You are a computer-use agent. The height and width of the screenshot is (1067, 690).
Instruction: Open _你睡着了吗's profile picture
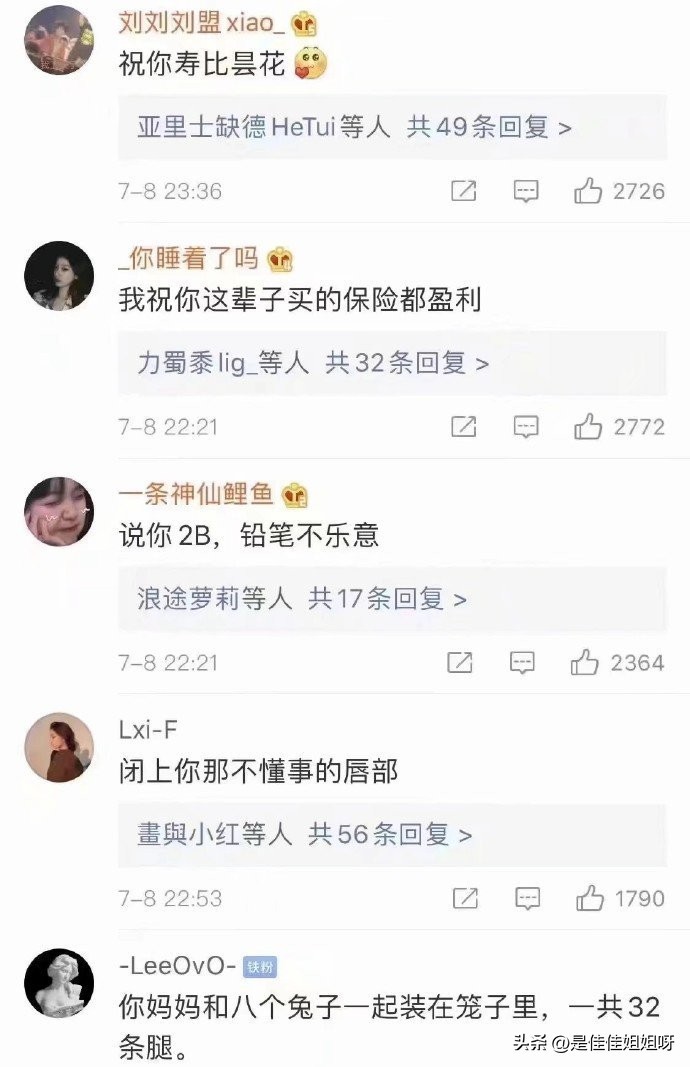pos(59,276)
